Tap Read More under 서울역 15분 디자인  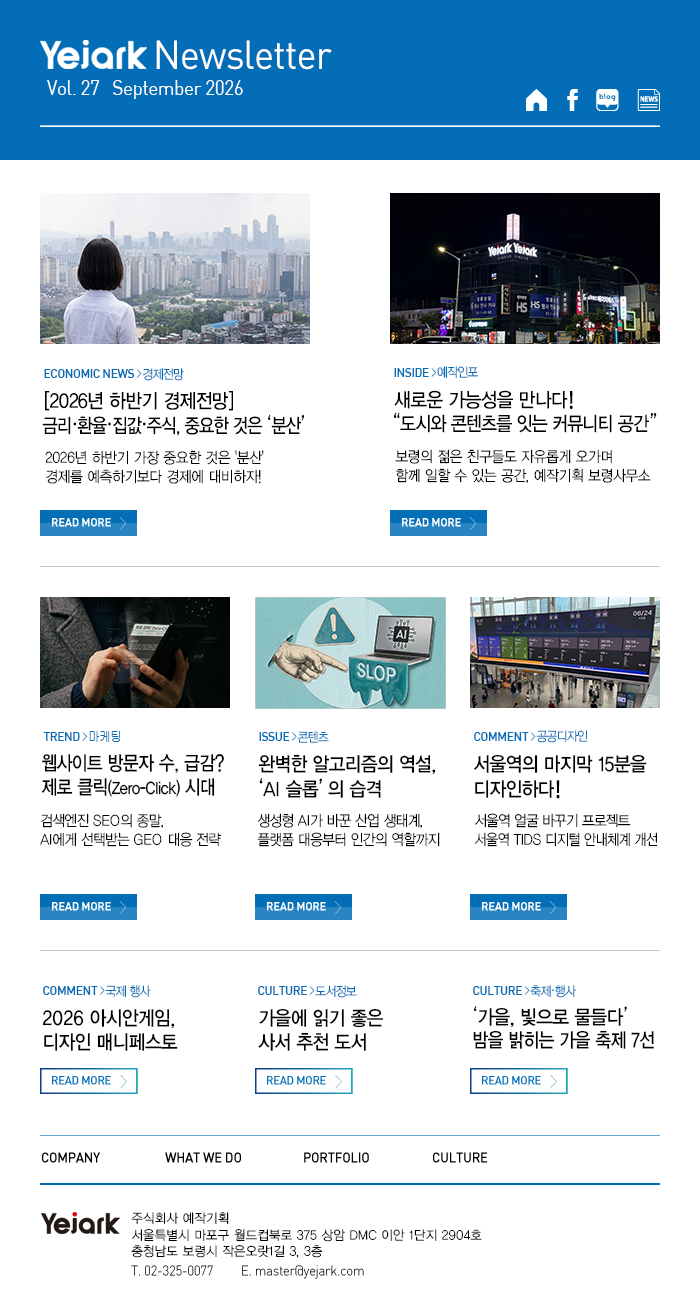[518, 907]
